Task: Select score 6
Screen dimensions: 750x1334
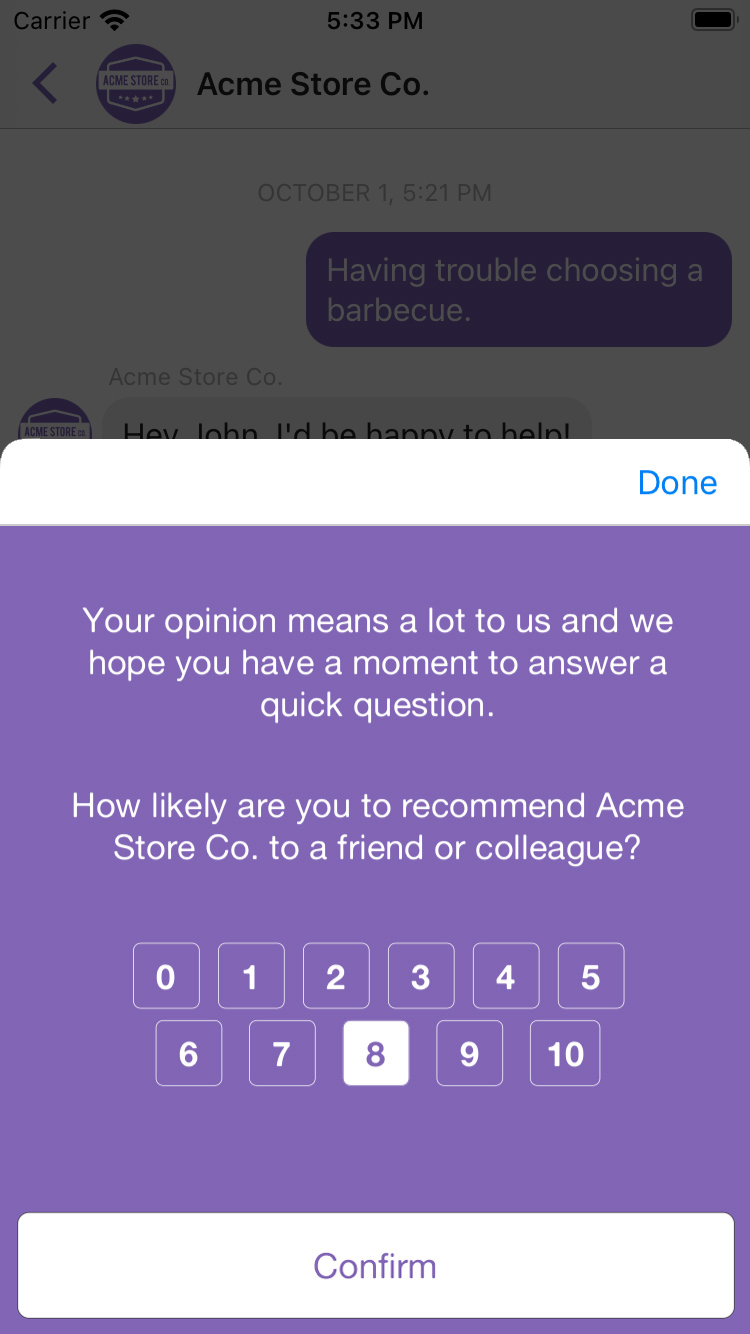Action: click(x=189, y=1053)
